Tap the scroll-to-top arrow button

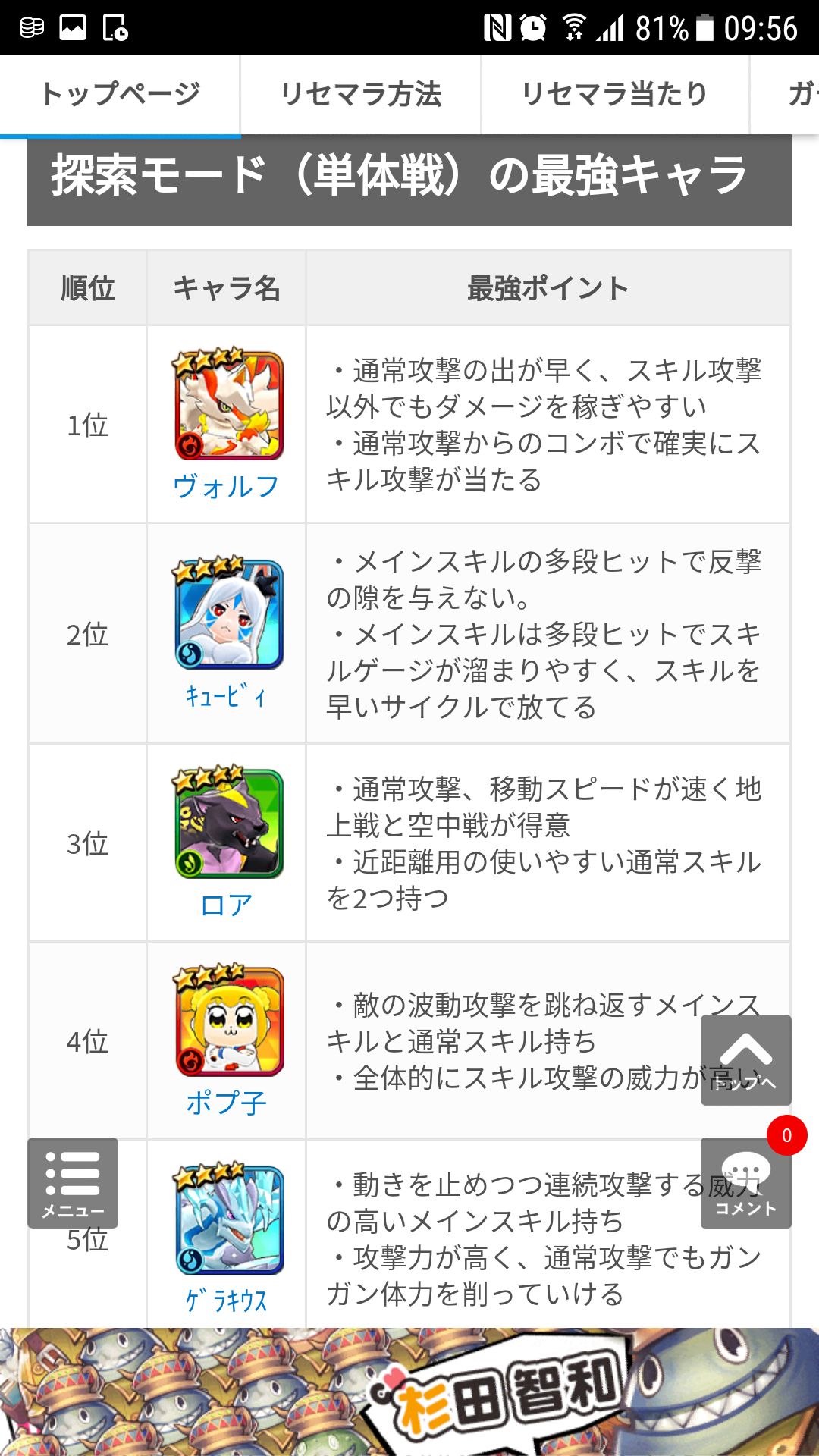[x=747, y=1058]
